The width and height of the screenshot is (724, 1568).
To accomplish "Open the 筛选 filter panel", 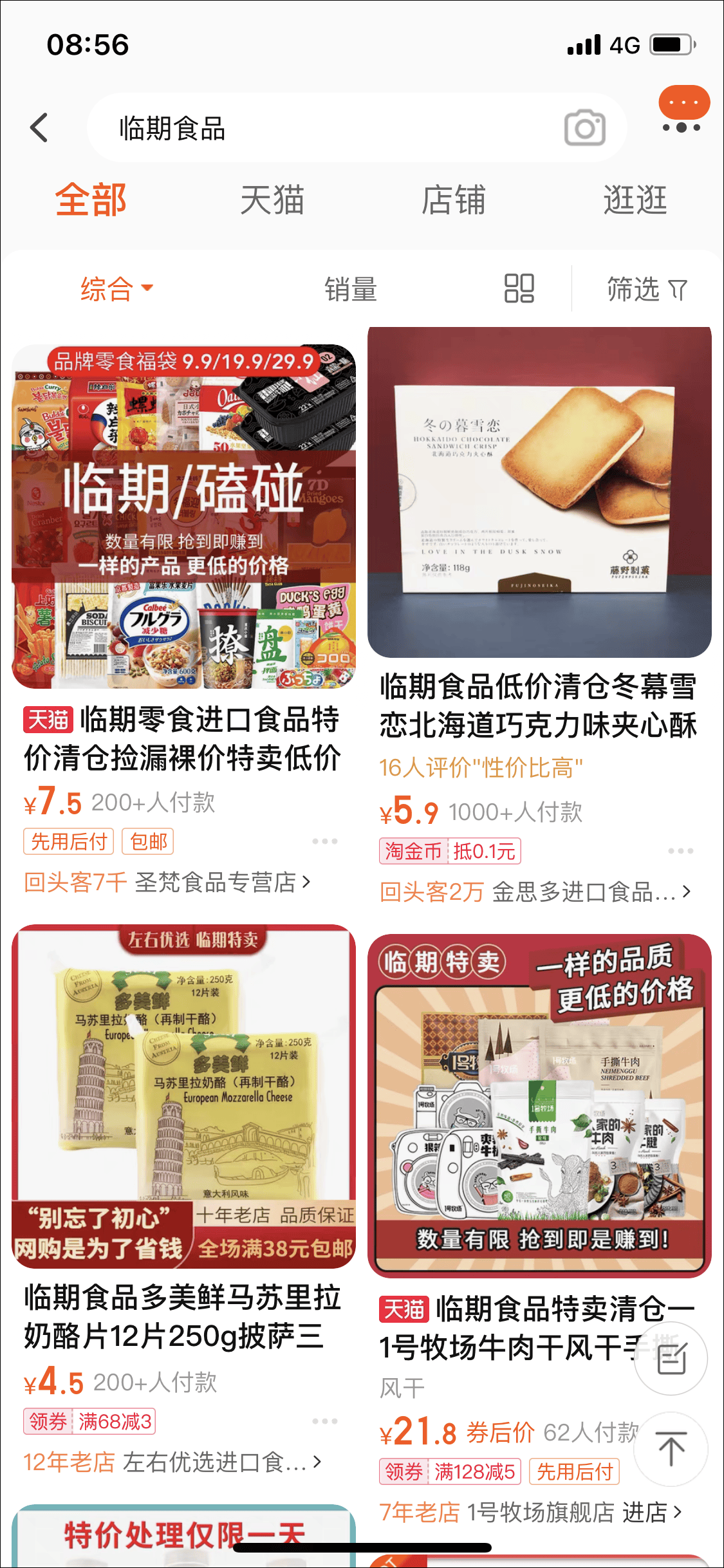I will (x=646, y=289).
